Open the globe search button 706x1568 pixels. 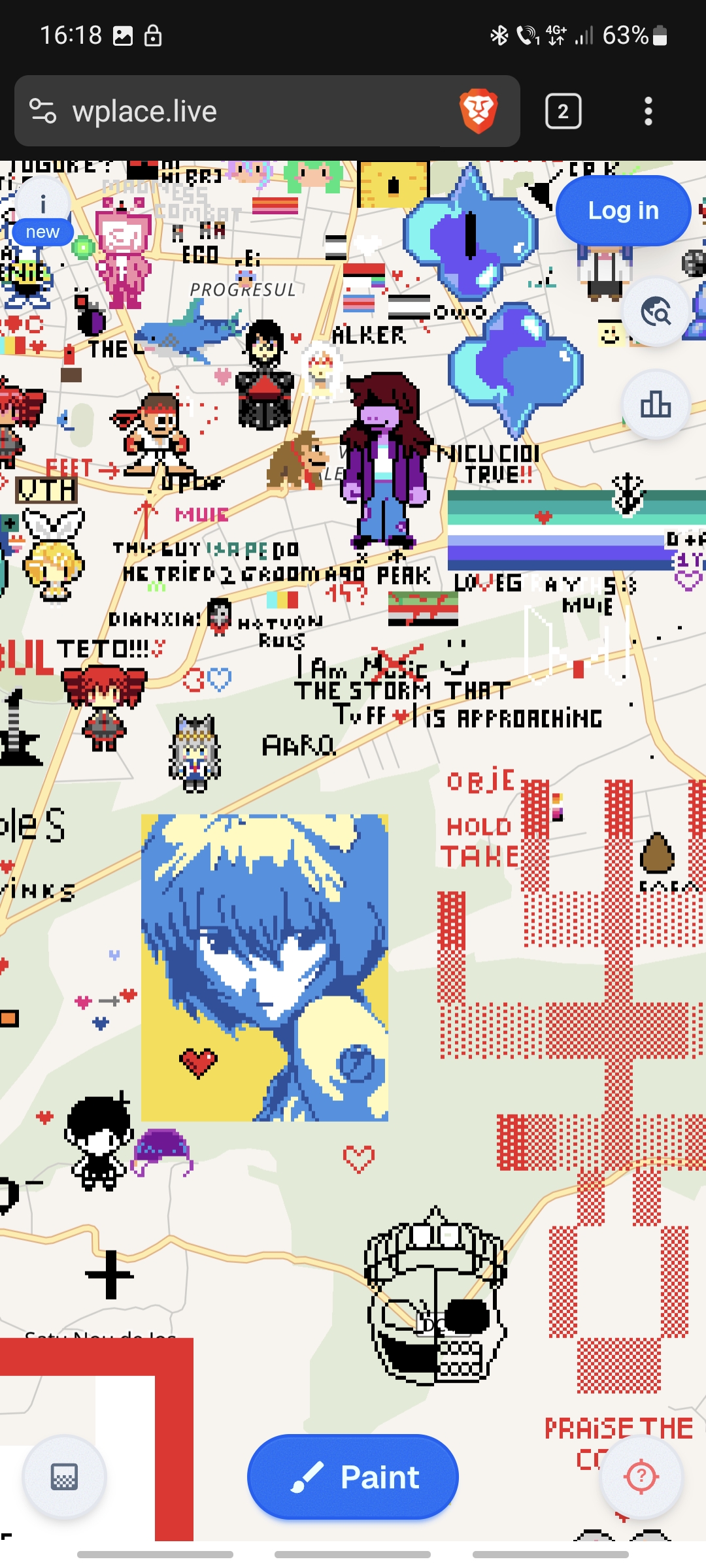(656, 312)
